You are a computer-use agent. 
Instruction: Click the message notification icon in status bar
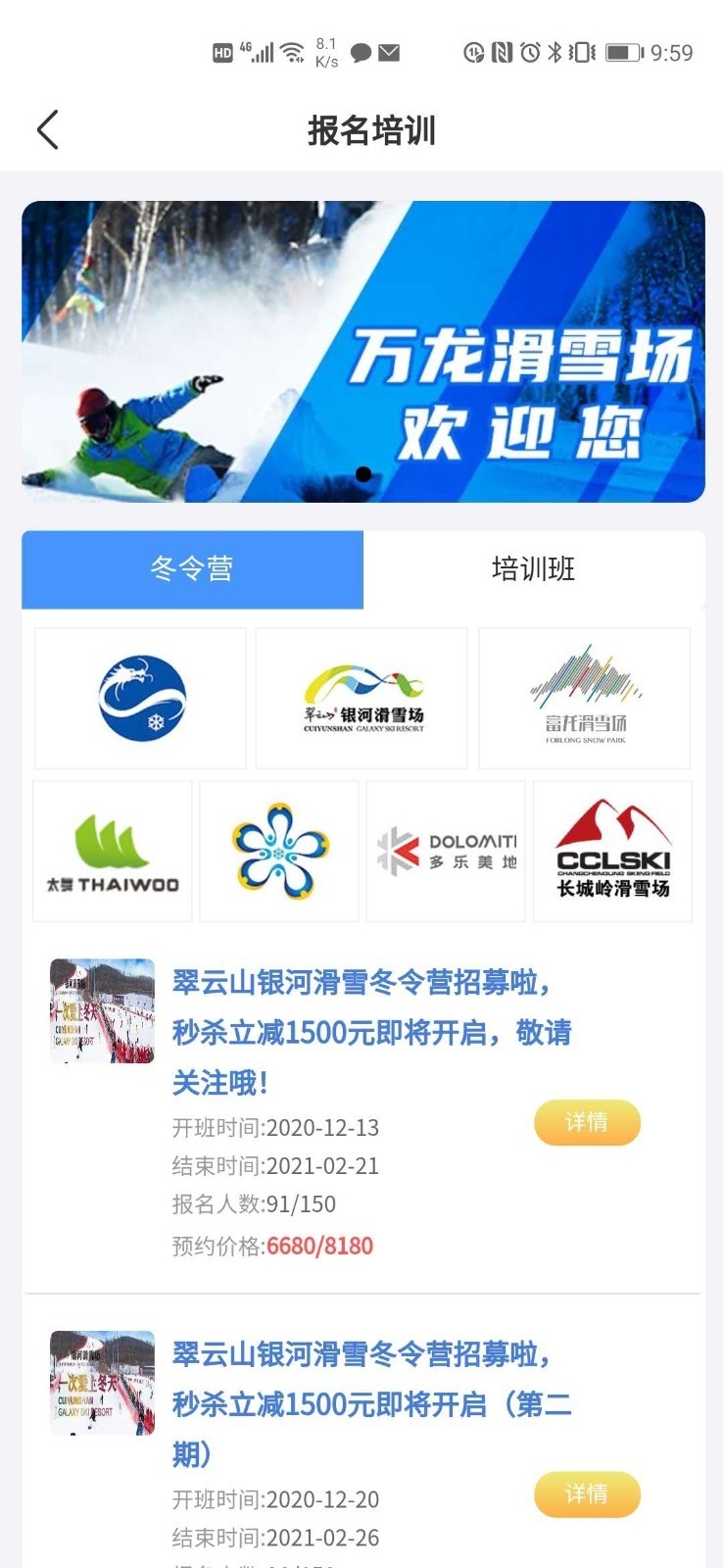[x=359, y=51]
